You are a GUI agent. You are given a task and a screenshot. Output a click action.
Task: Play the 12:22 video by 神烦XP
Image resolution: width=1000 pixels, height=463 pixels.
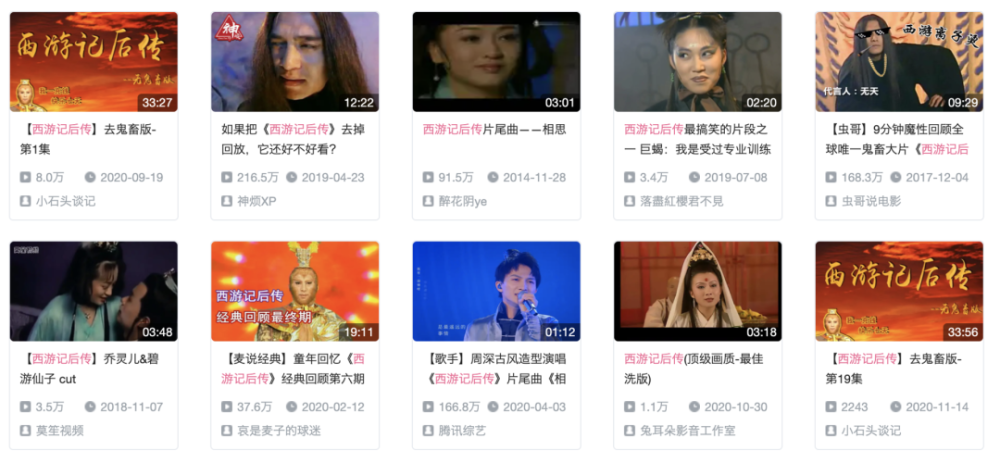(295, 62)
